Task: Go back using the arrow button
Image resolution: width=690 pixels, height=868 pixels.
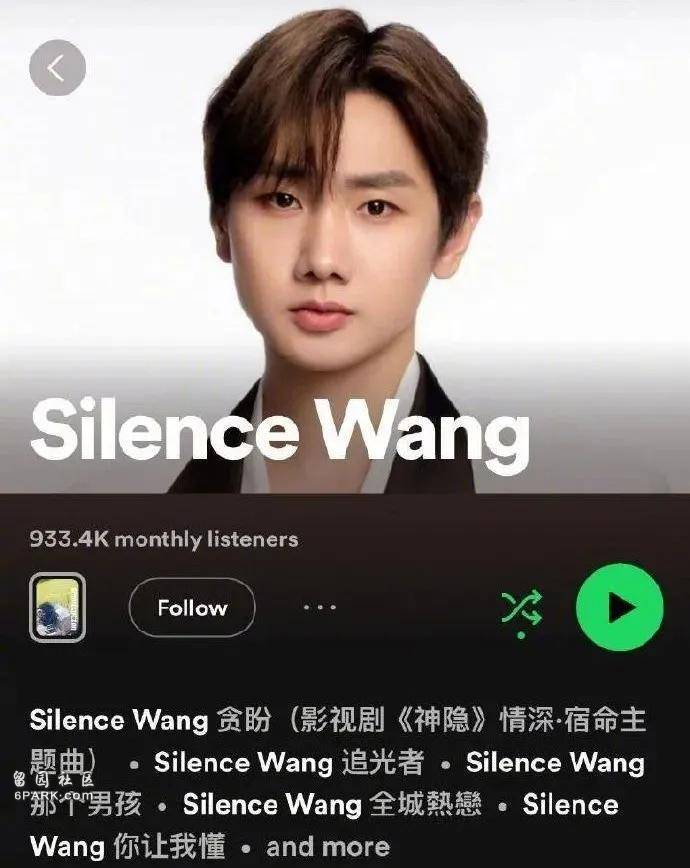Action: (57, 68)
